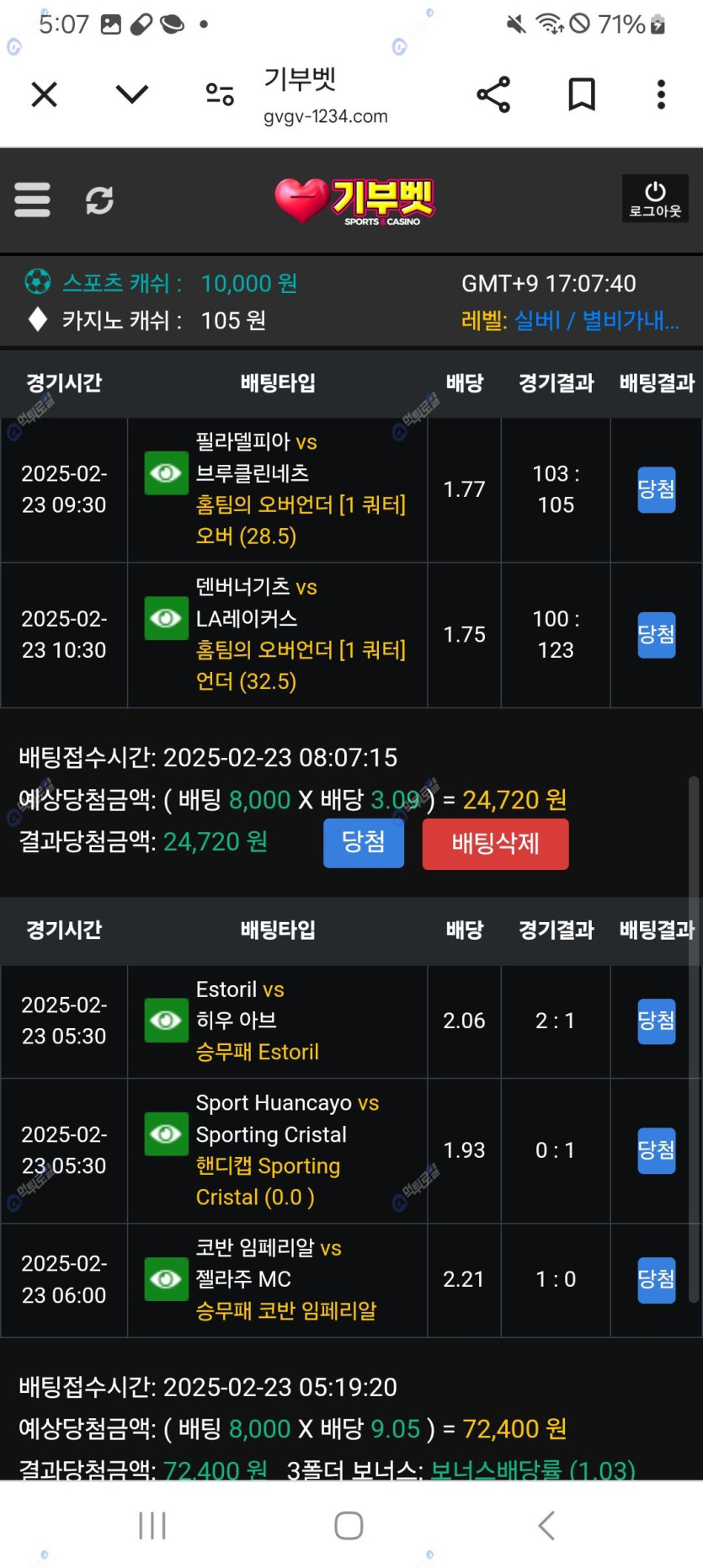Tap the eye icon for Sport Huancayo match
The width and height of the screenshot is (703, 1568).
(166, 1134)
